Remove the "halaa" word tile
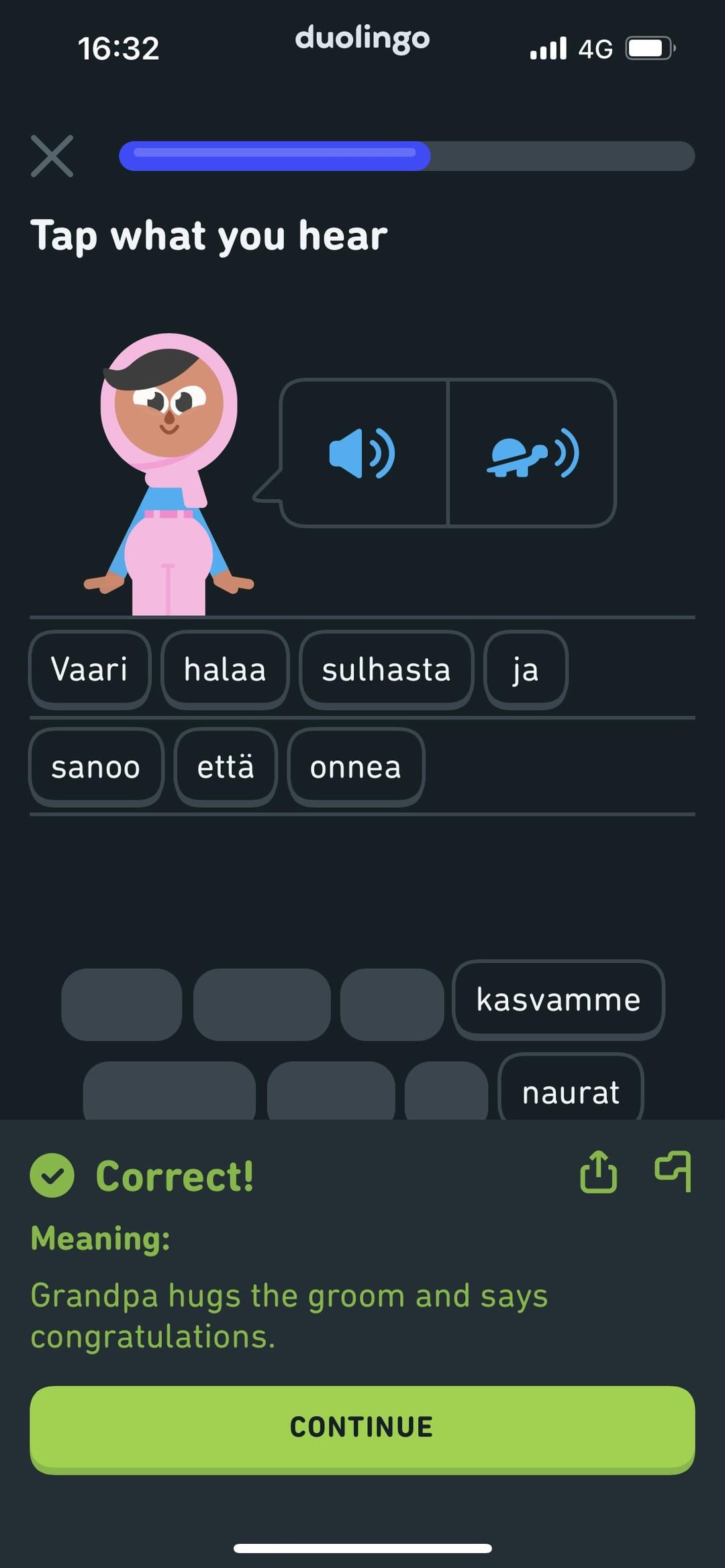Screen dimensions: 725x1568 point(225,670)
